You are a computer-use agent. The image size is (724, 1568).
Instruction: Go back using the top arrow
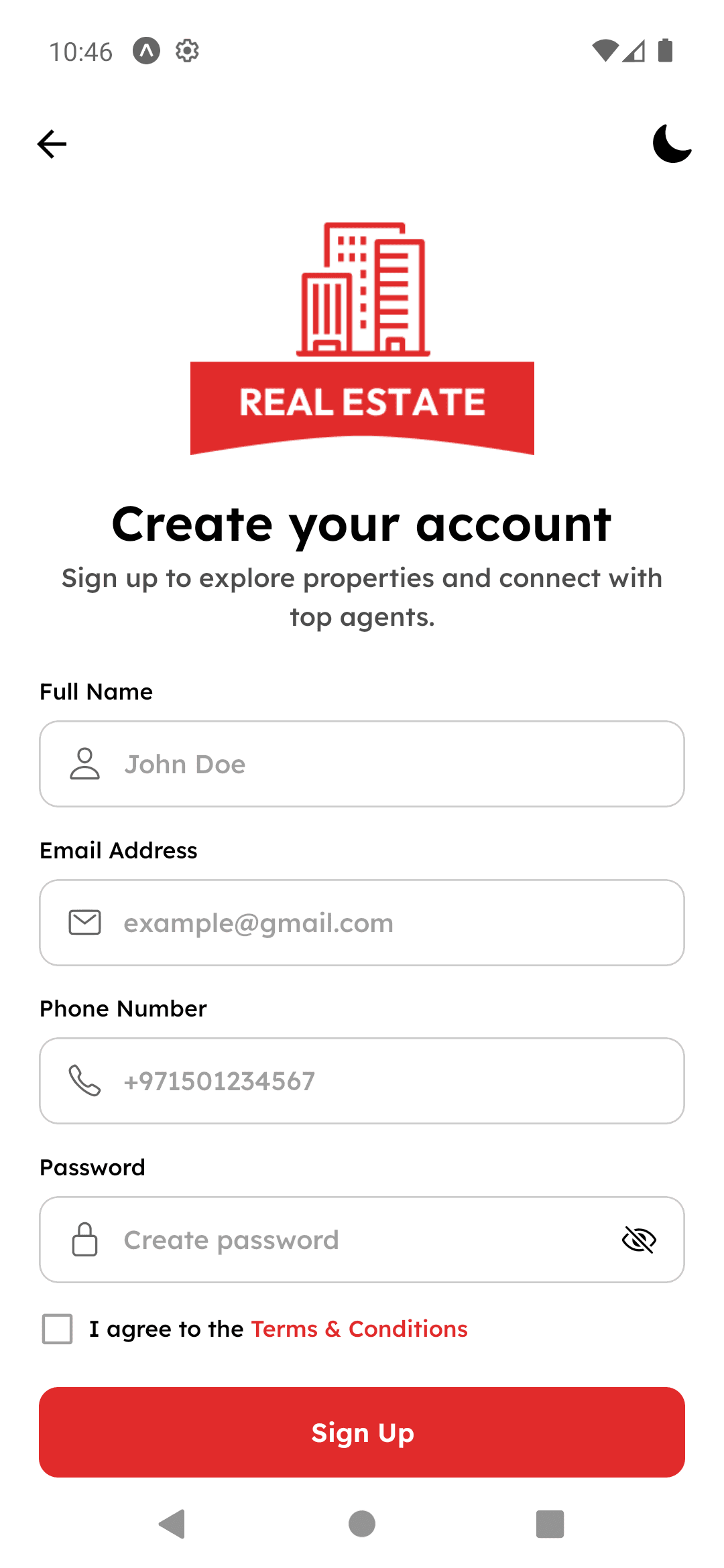coord(52,144)
